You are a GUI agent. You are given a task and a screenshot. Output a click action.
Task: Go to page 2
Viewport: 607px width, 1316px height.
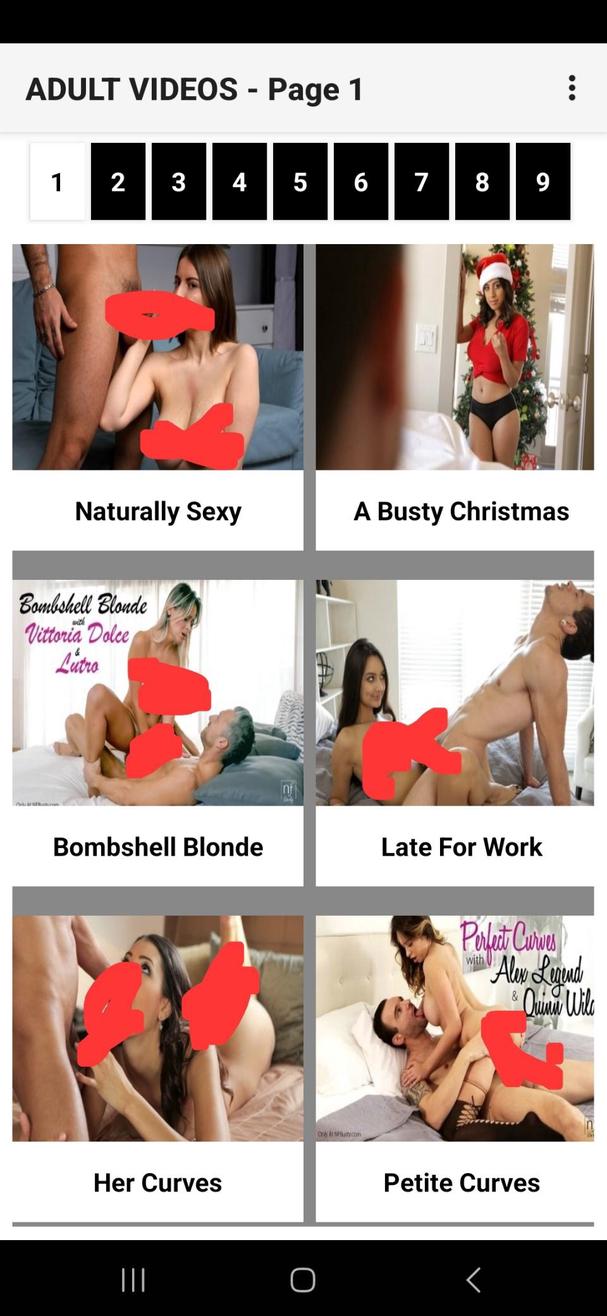click(118, 182)
